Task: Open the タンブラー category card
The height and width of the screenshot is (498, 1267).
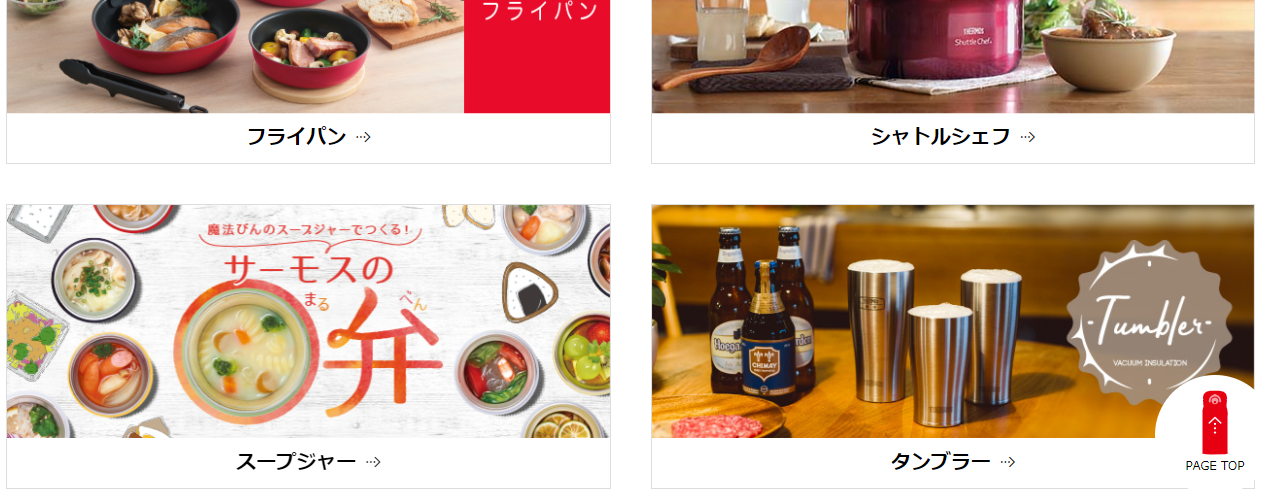Action: [952, 461]
